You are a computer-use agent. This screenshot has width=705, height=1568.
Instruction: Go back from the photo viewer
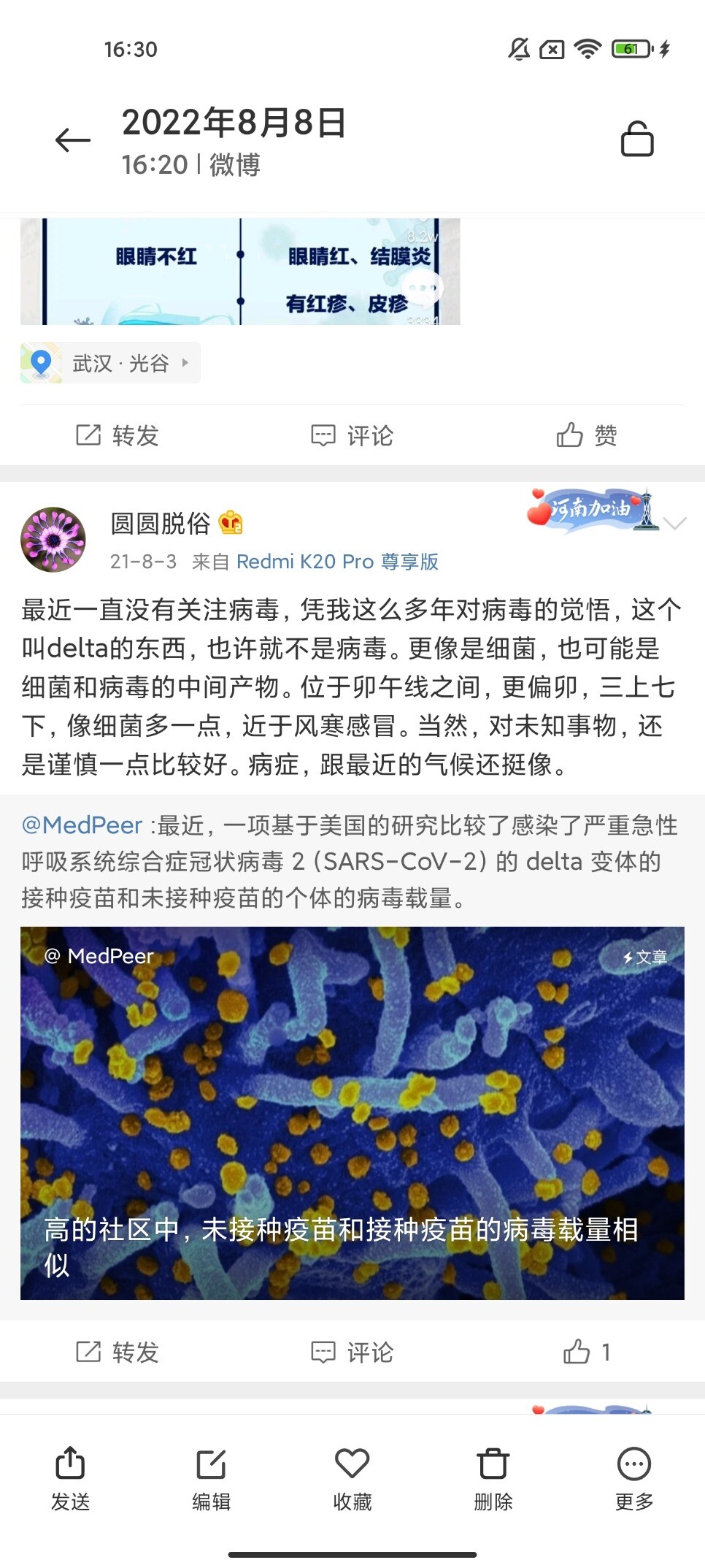coord(73,139)
